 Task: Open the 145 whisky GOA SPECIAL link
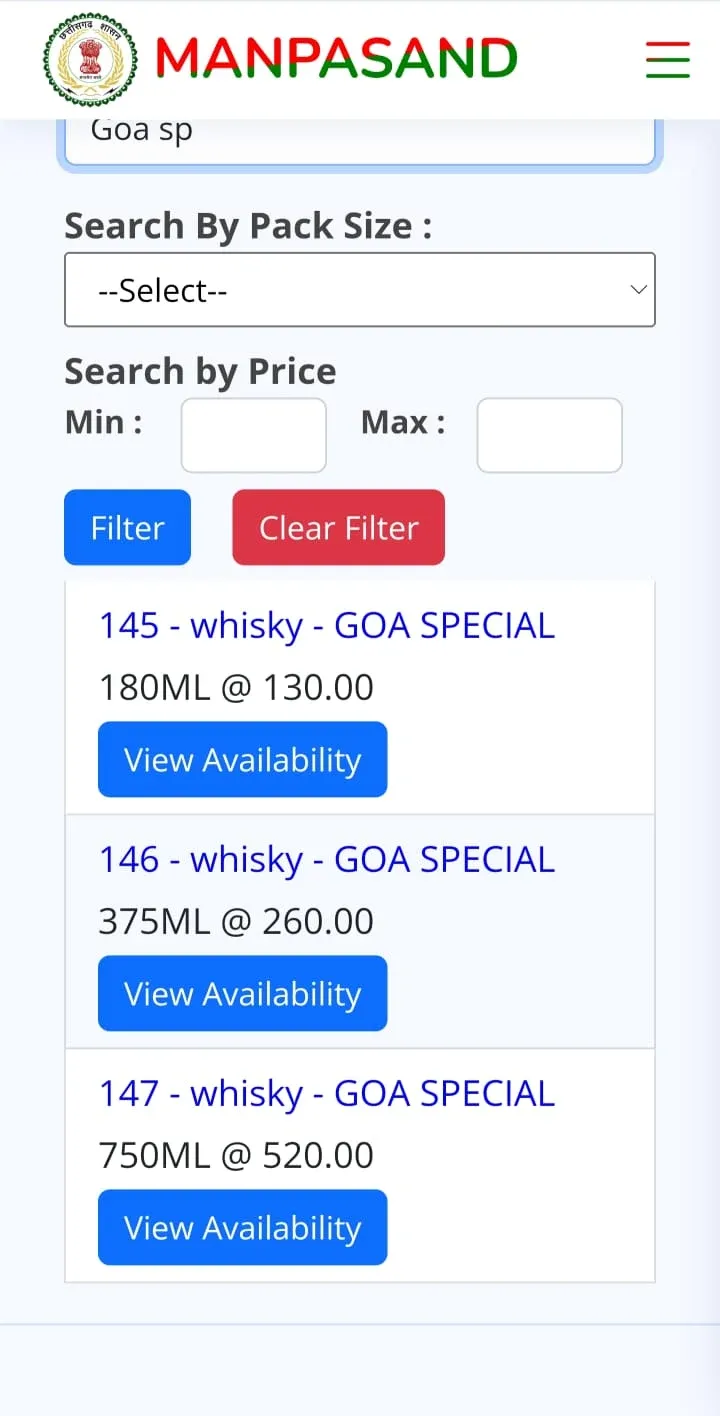point(326,626)
